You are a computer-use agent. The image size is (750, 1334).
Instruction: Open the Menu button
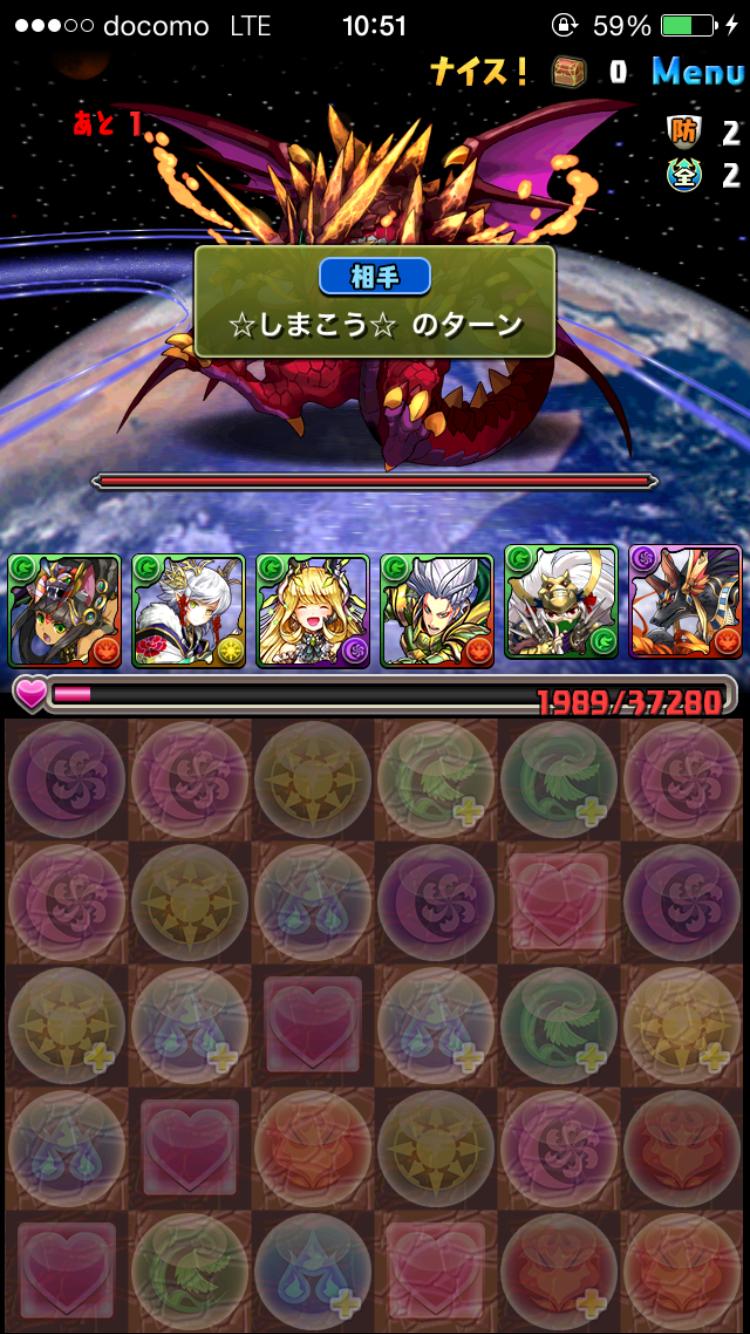697,71
